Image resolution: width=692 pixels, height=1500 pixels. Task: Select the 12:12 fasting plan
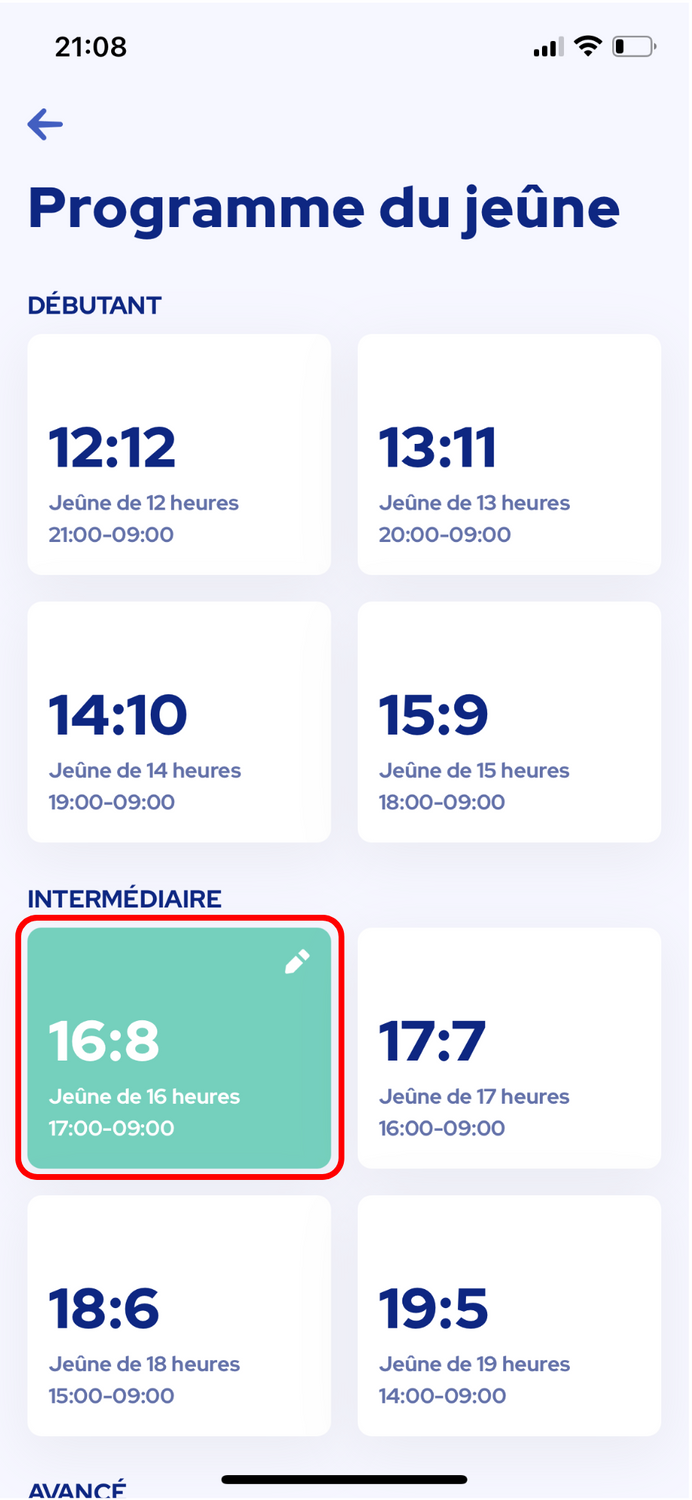(x=179, y=455)
